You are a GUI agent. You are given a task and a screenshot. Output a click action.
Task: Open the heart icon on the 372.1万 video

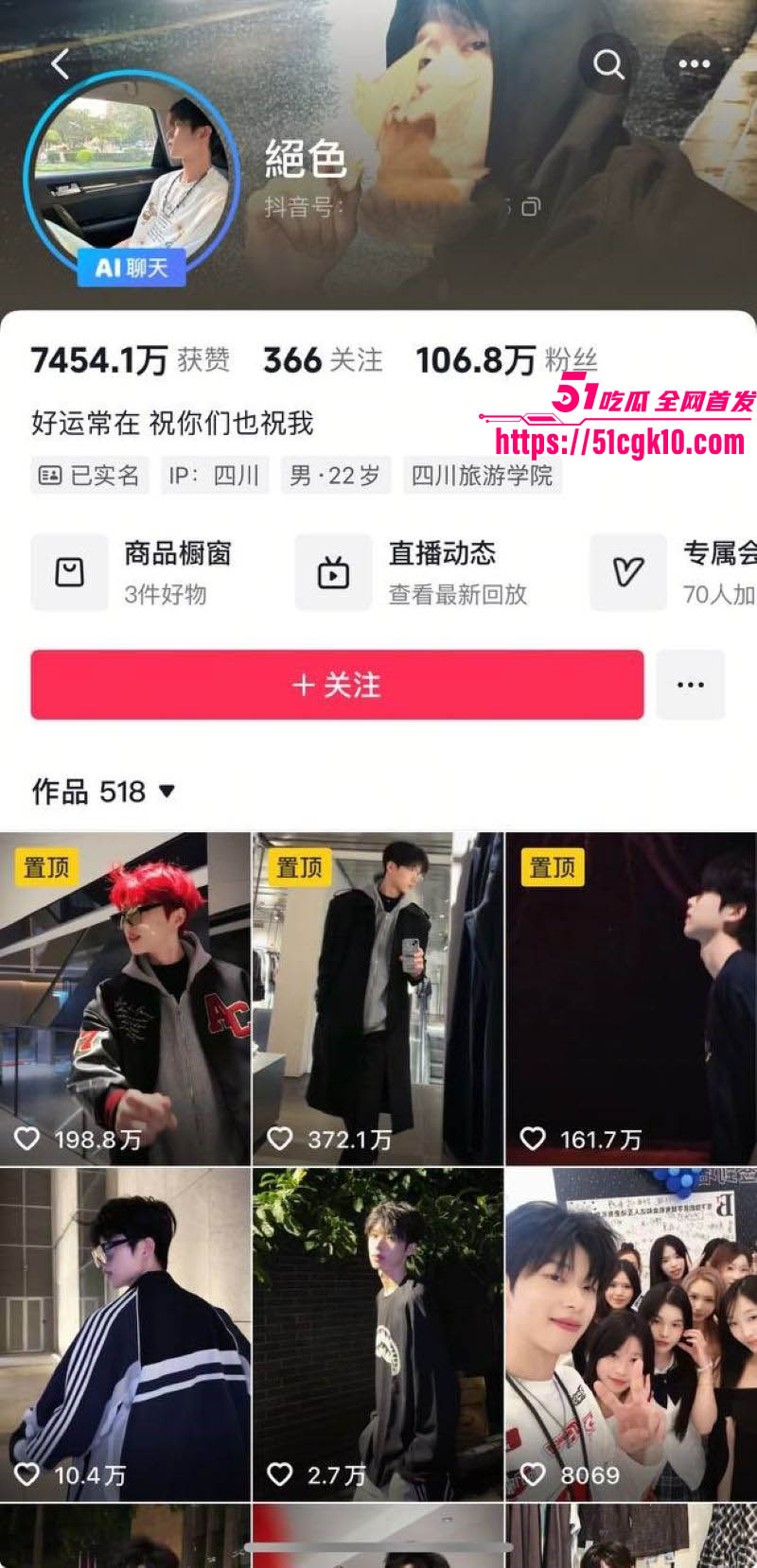(x=281, y=1140)
